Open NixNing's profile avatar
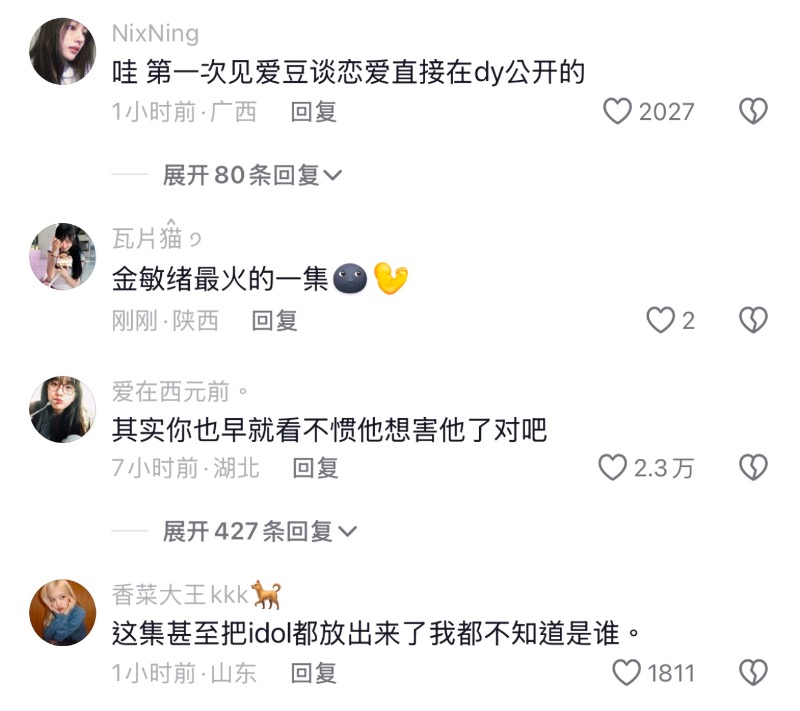Screen dimensions: 800x711 pos(63,51)
